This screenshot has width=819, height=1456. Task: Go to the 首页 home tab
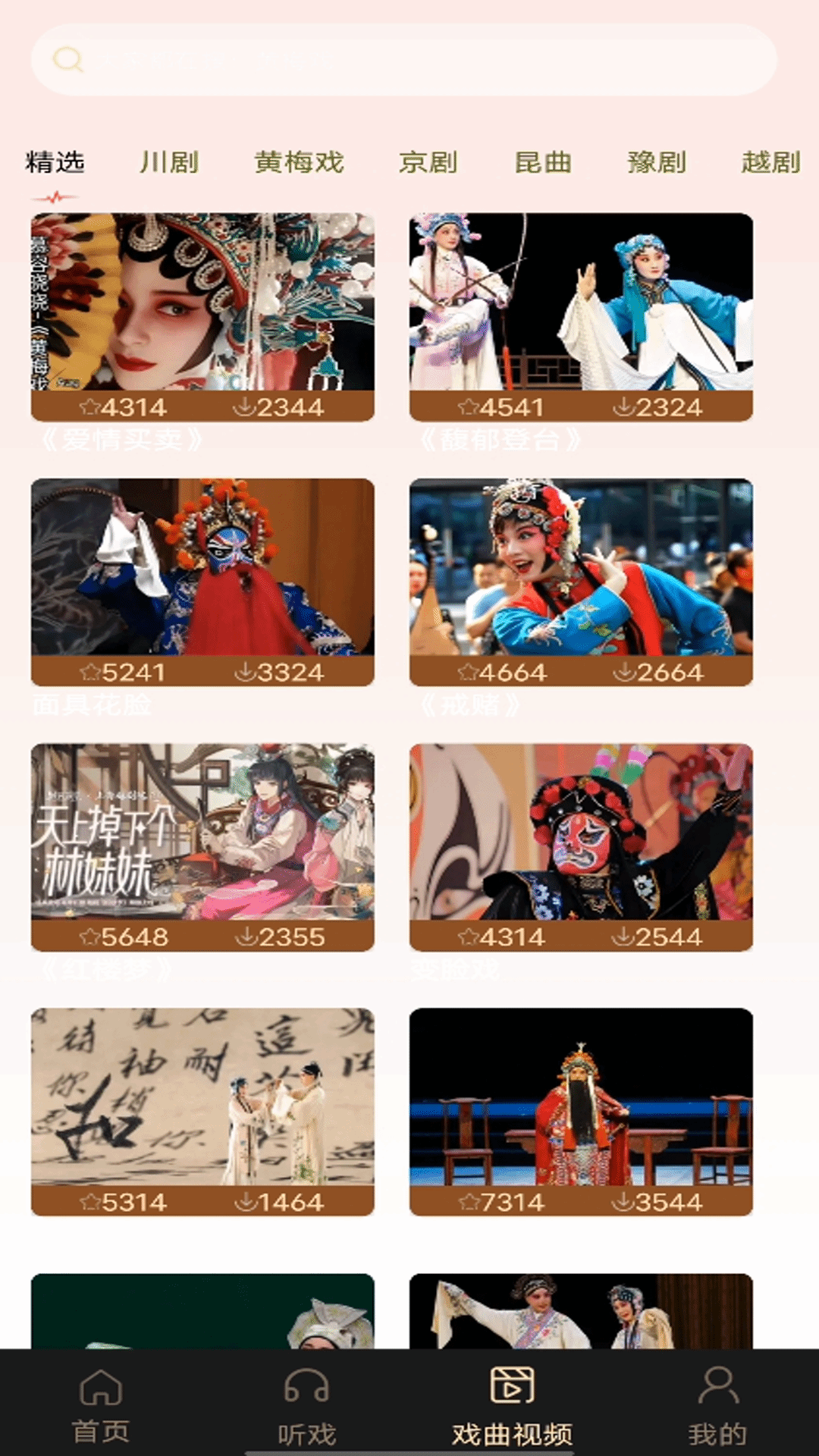tap(101, 1405)
